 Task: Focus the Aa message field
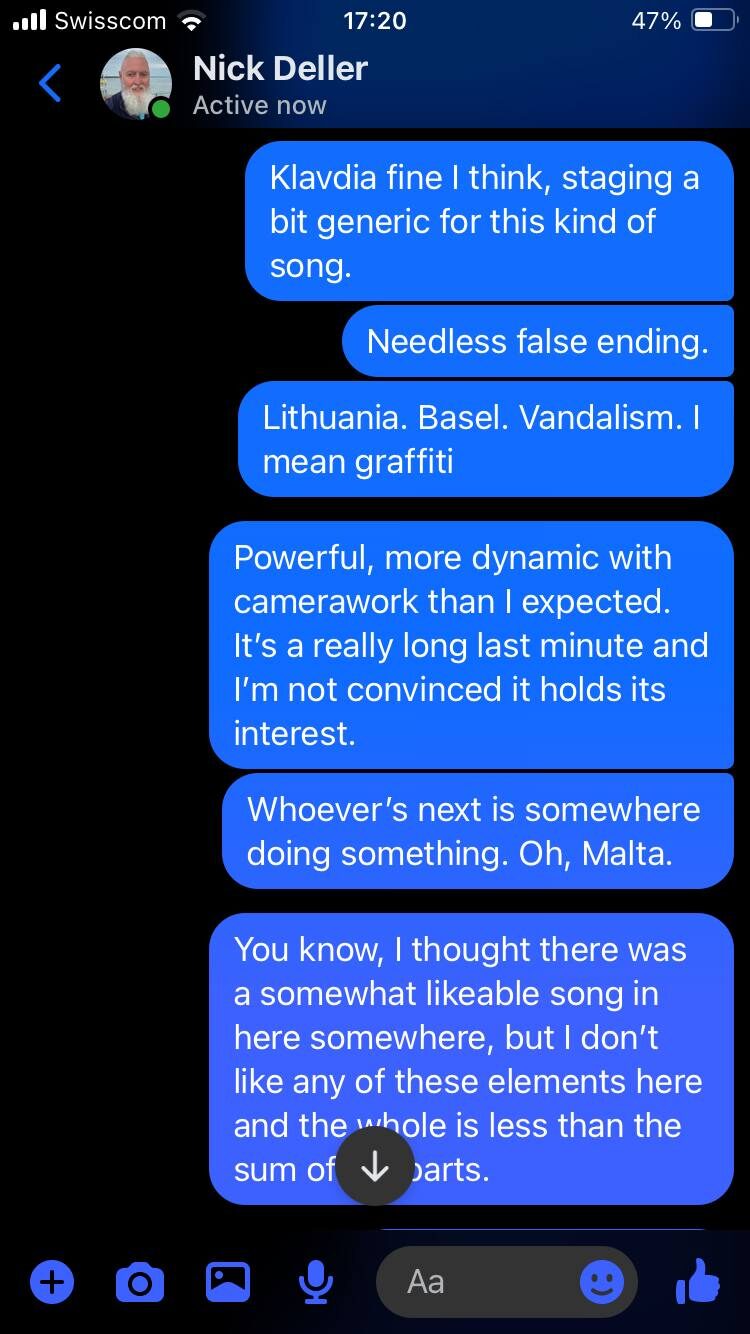coord(480,1281)
